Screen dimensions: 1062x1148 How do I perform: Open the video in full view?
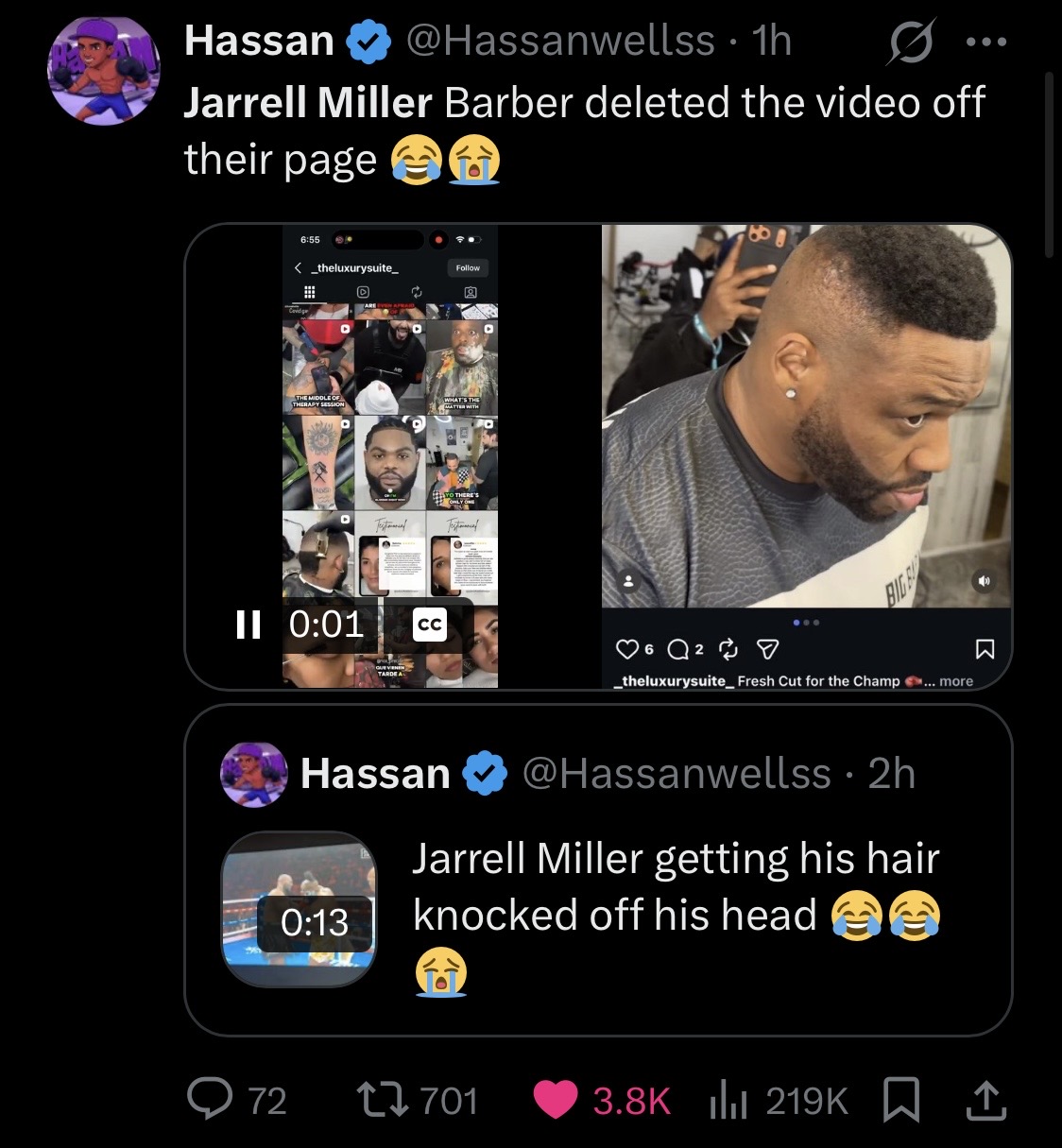(598, 456)
